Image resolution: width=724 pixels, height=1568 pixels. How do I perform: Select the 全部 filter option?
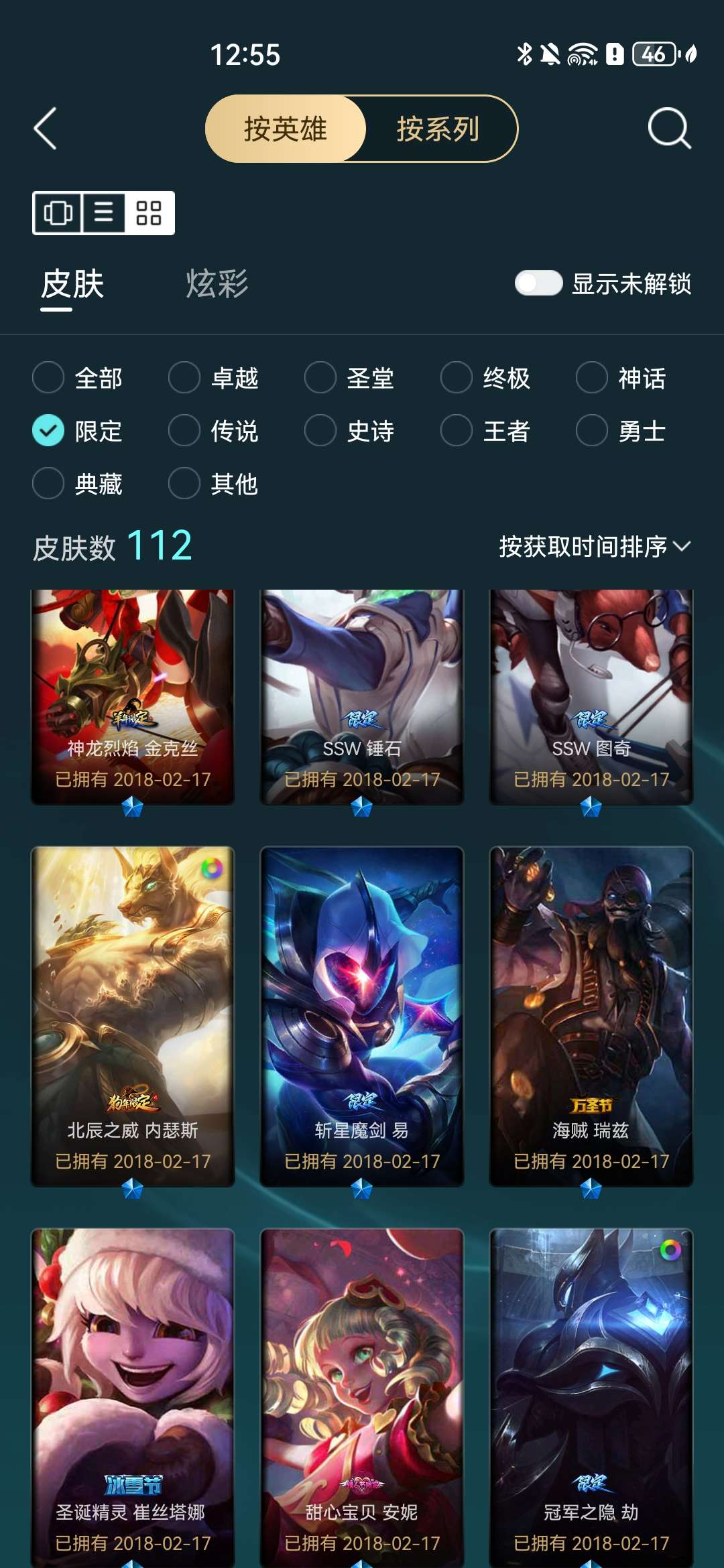(49, 378)
